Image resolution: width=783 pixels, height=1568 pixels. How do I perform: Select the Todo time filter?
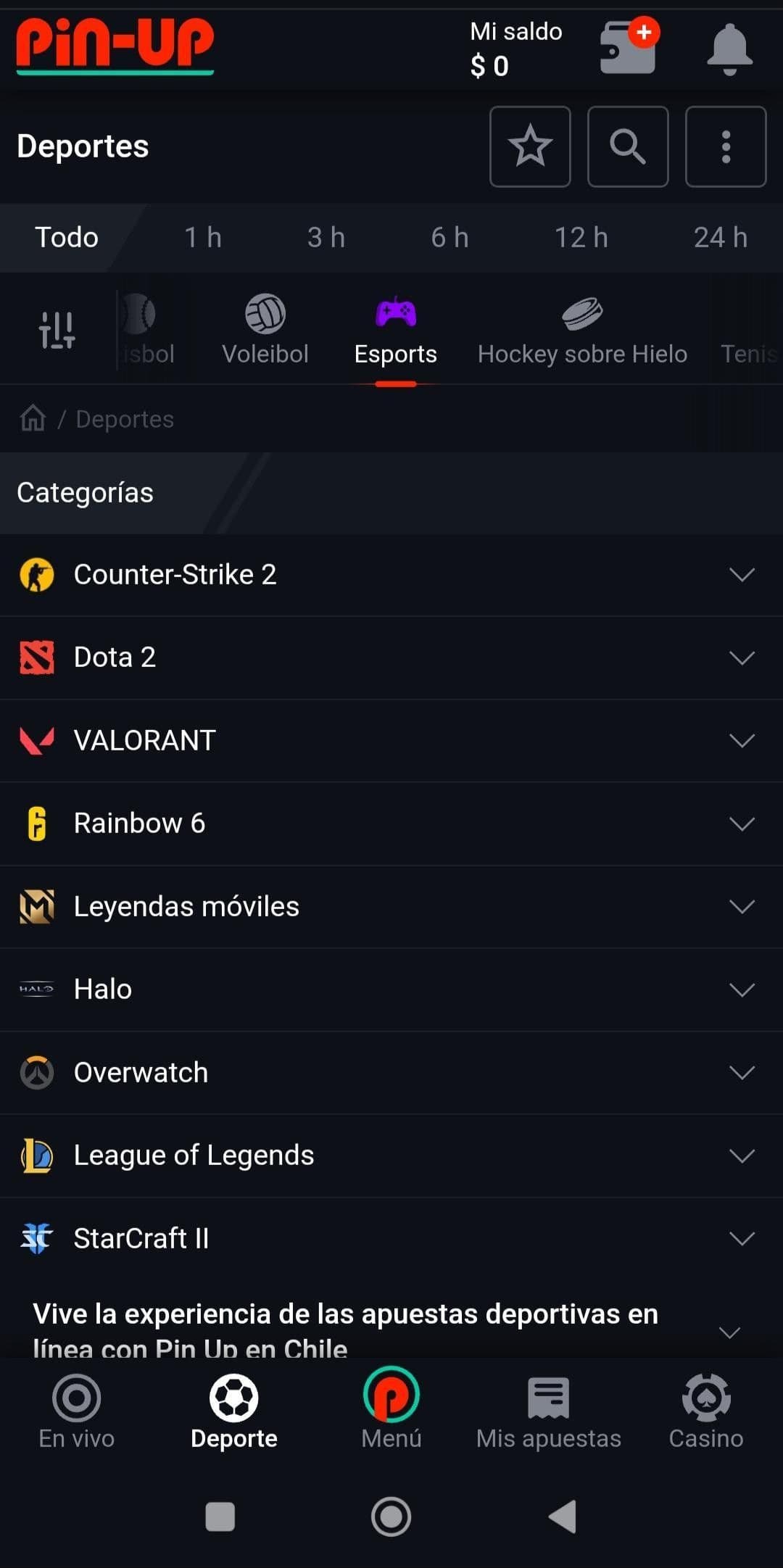pos(66,238)
